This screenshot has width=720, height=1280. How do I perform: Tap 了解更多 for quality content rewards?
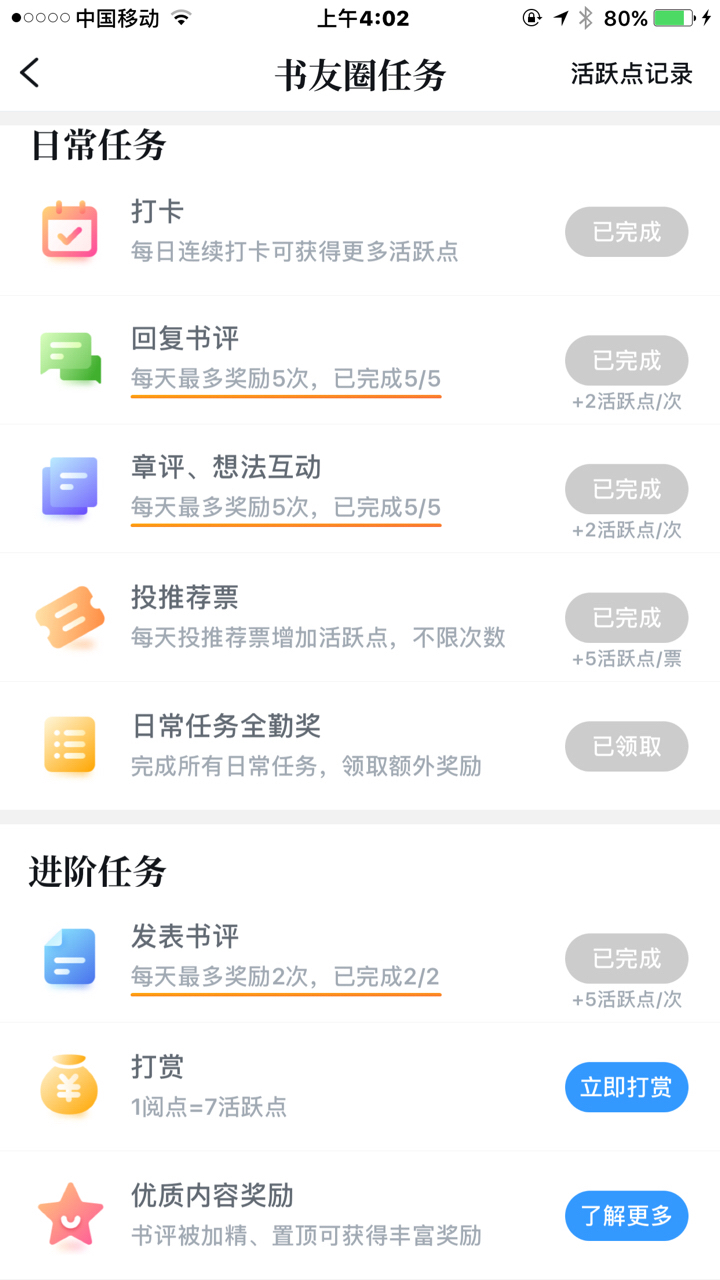click(x=626, y=1216)
